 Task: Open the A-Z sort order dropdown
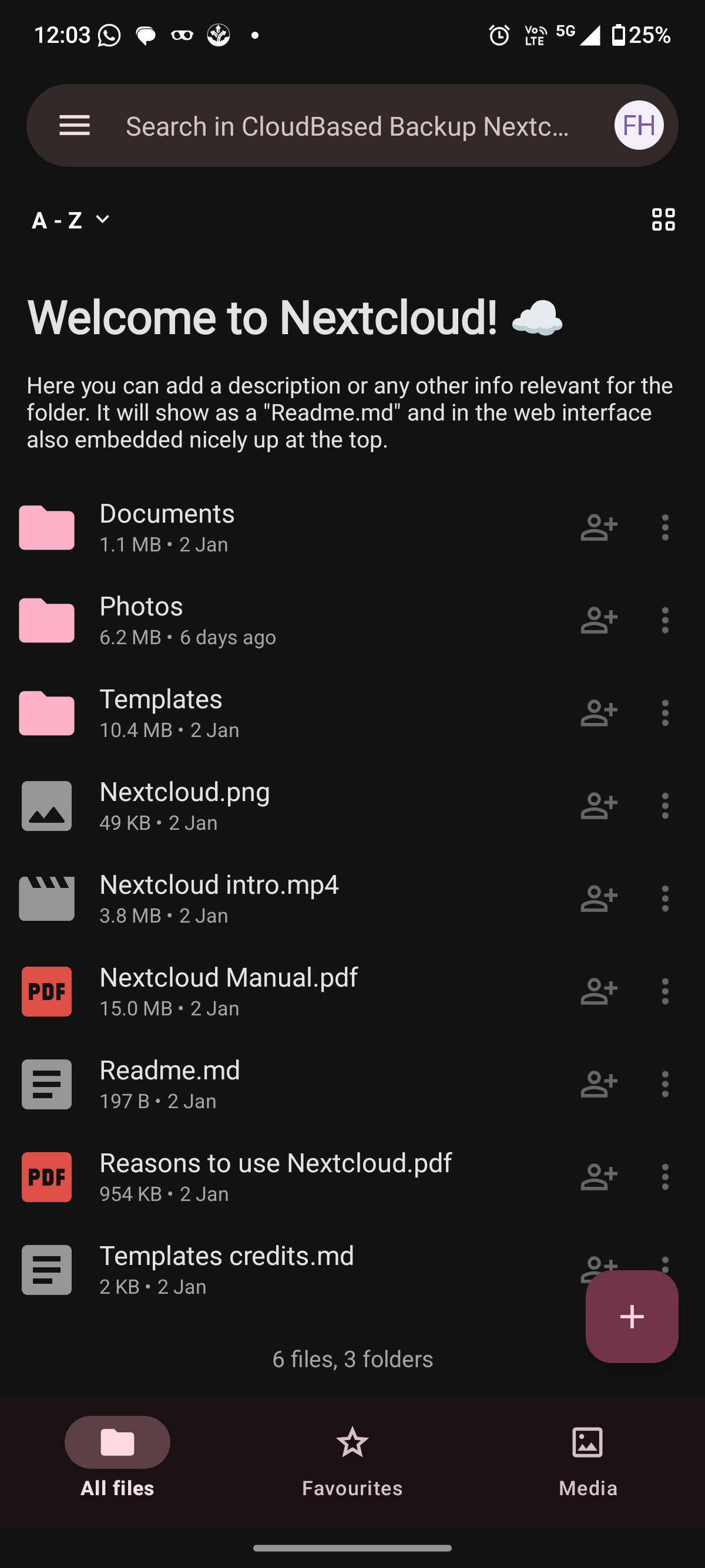click(69, 220)
